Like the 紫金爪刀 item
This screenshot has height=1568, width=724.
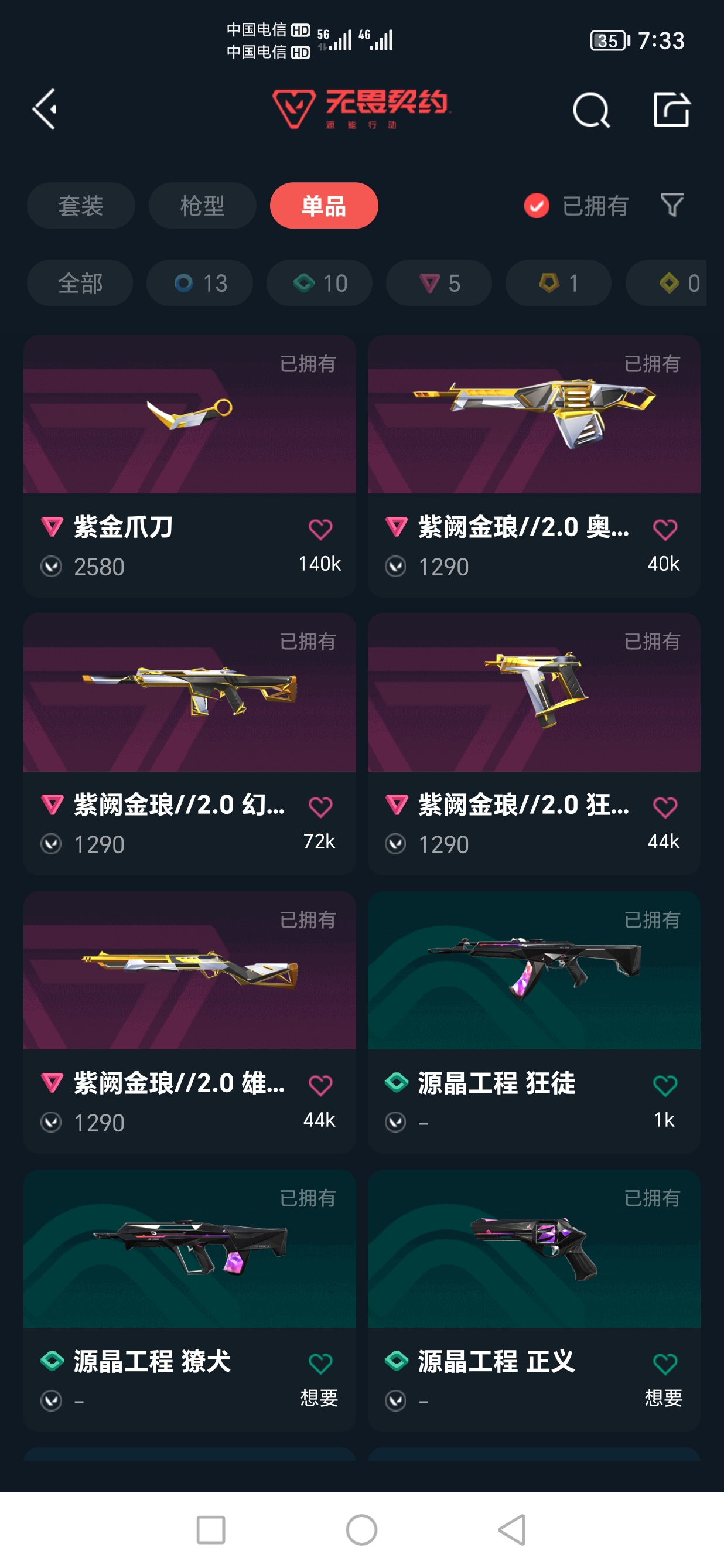point(320,530)
